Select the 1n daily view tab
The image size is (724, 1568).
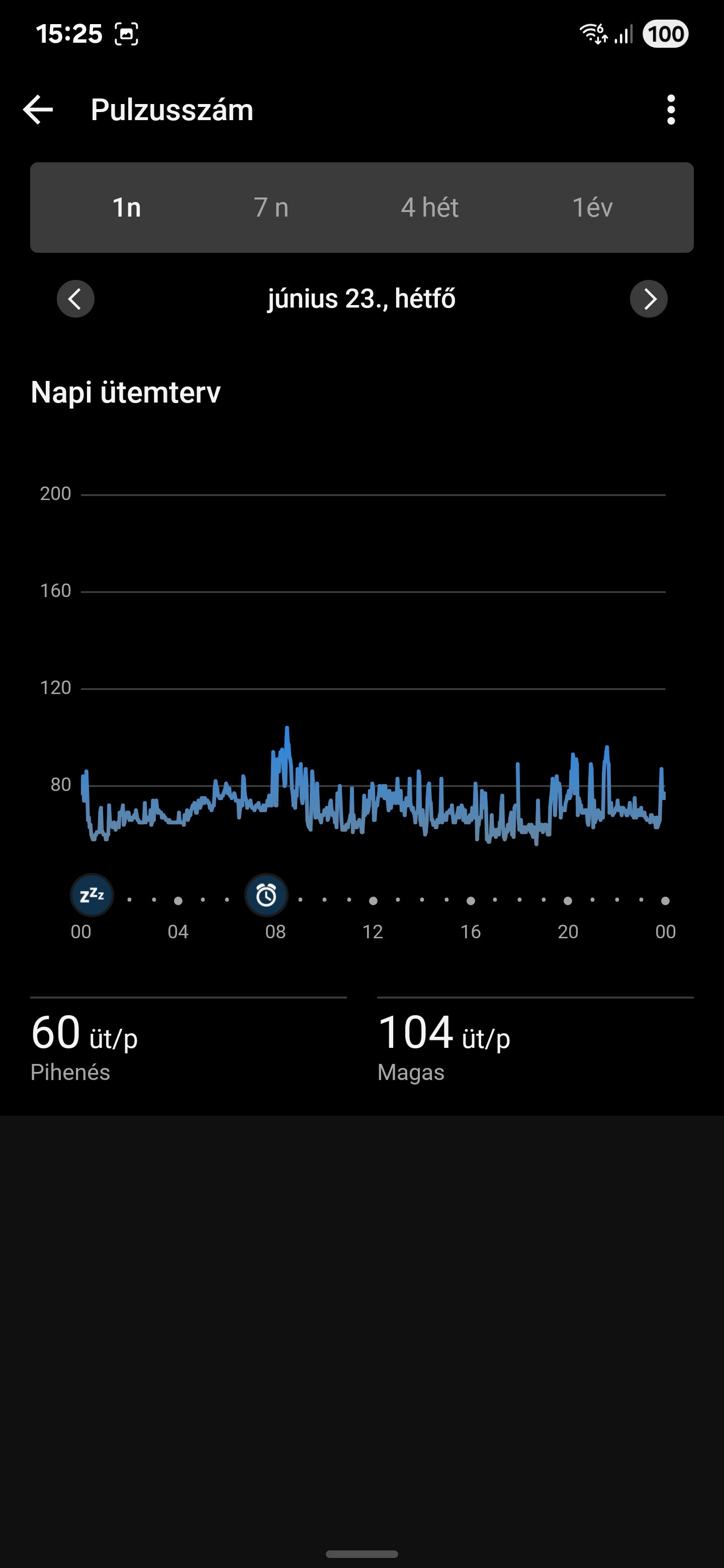click(x=127, y=208)
